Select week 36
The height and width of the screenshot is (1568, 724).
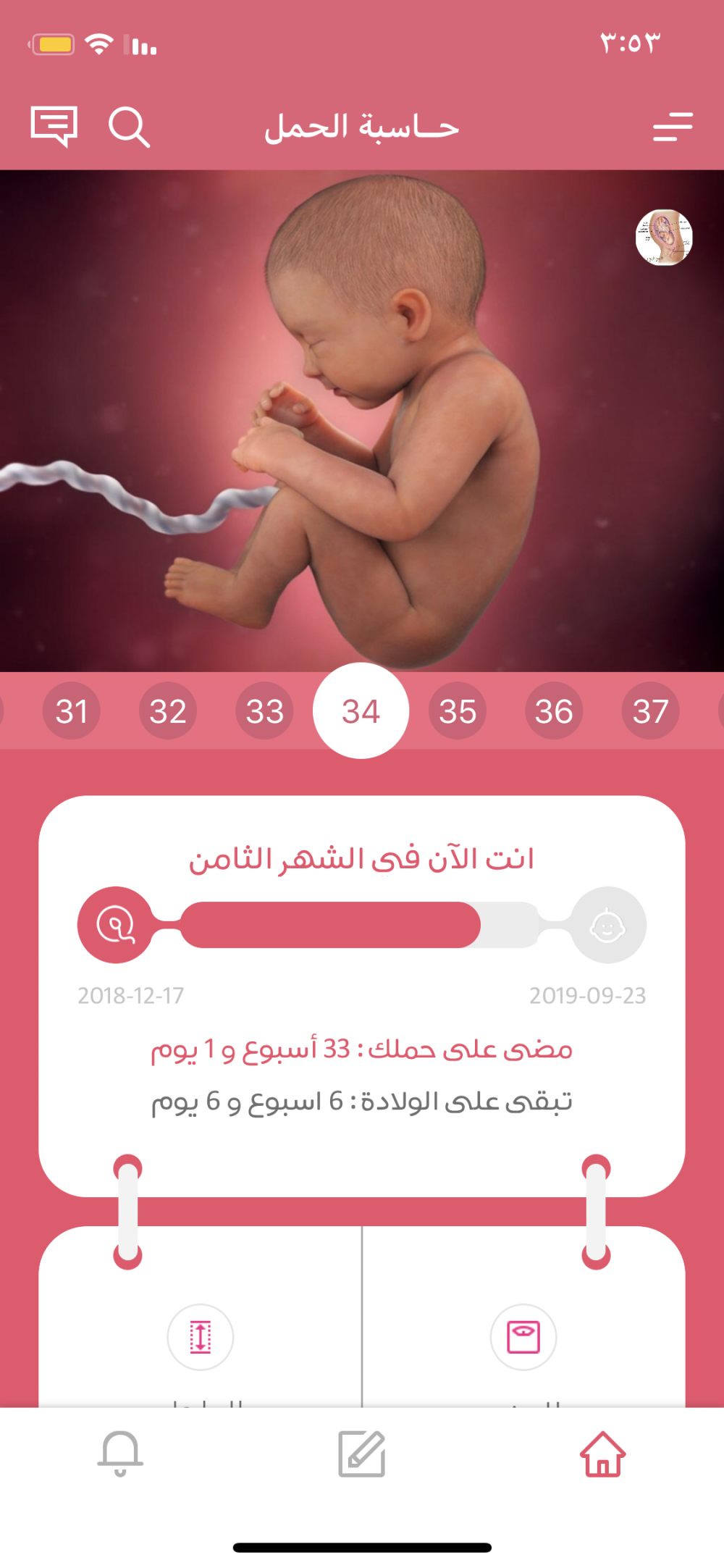pyautogui.click(x=554, y=711)
